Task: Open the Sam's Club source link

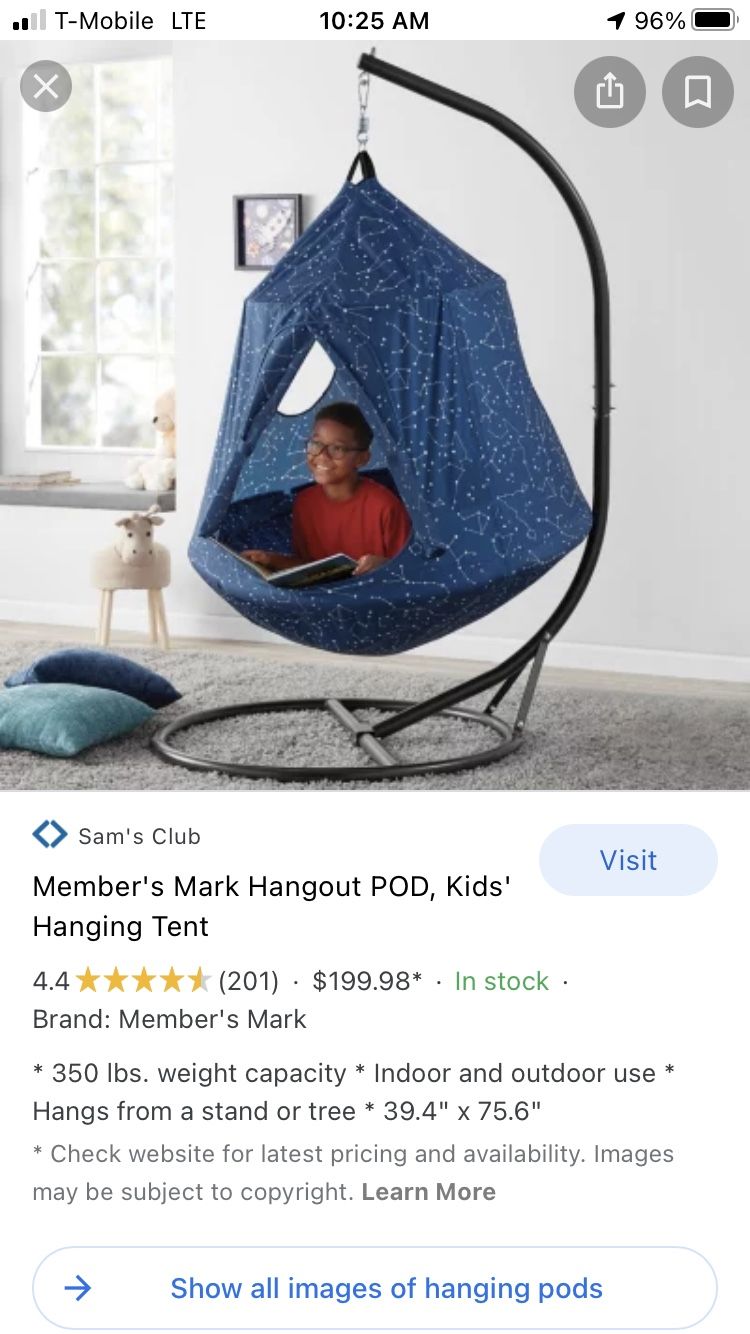Action: 117,836
